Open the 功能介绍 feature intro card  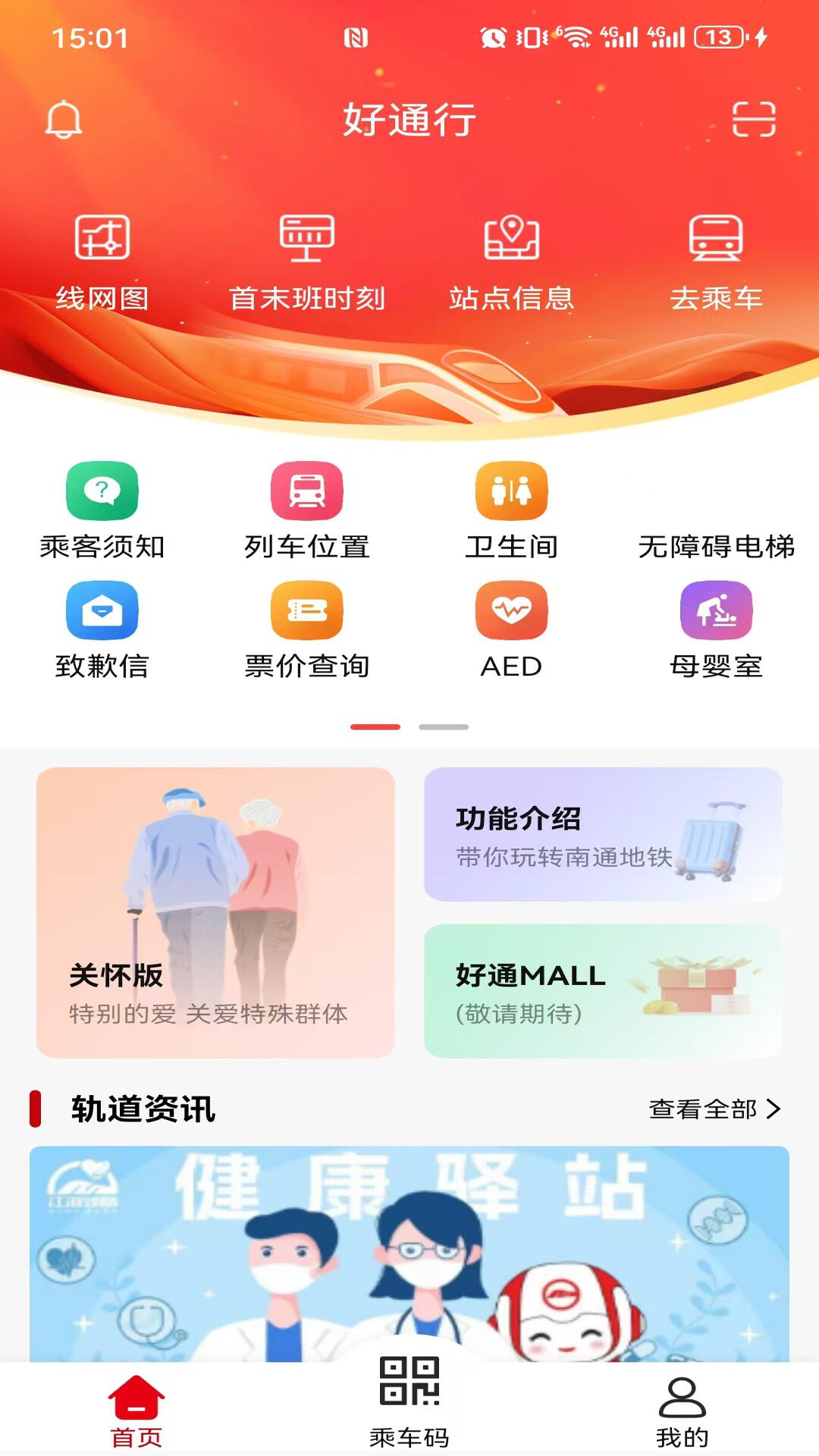pos(603,834)
